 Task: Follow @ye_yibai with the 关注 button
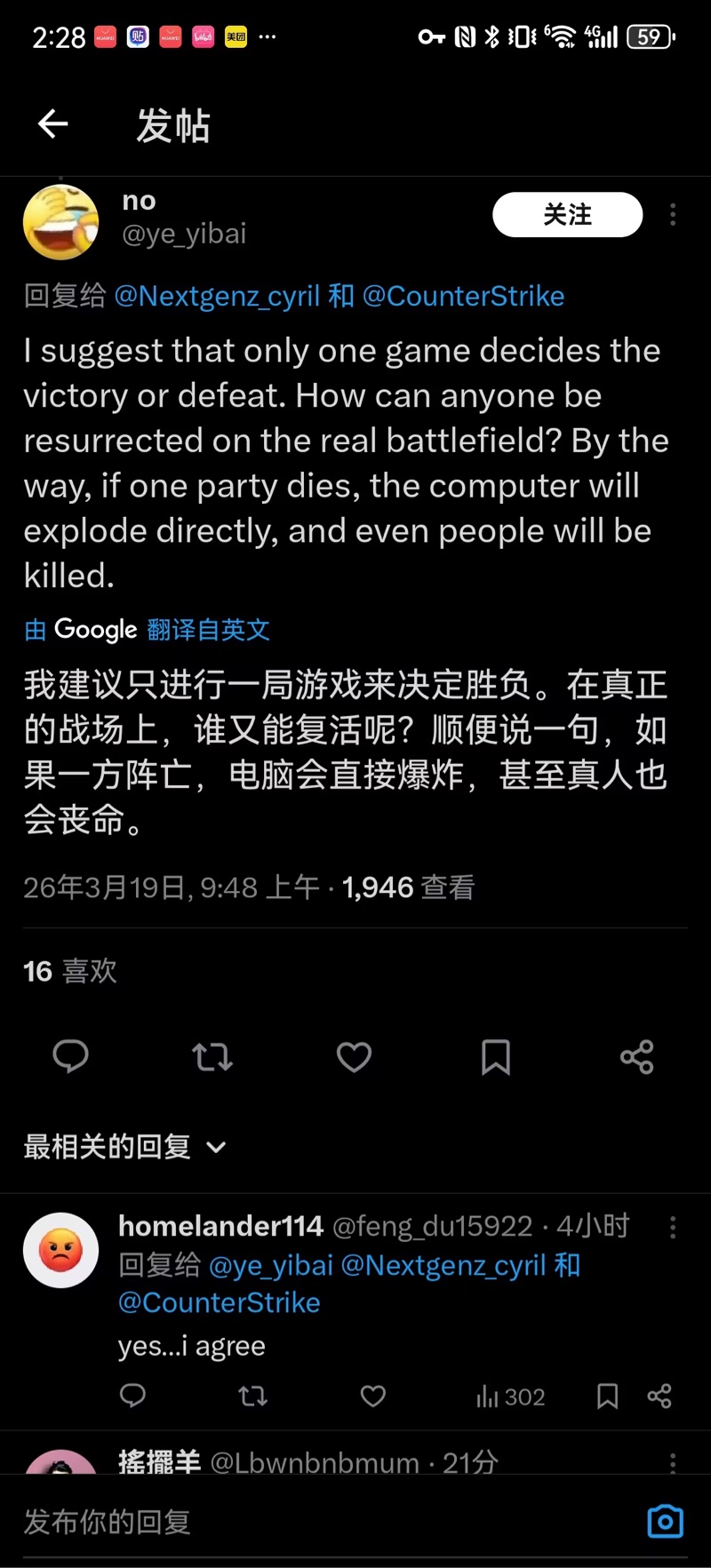(x=567, y=215)
